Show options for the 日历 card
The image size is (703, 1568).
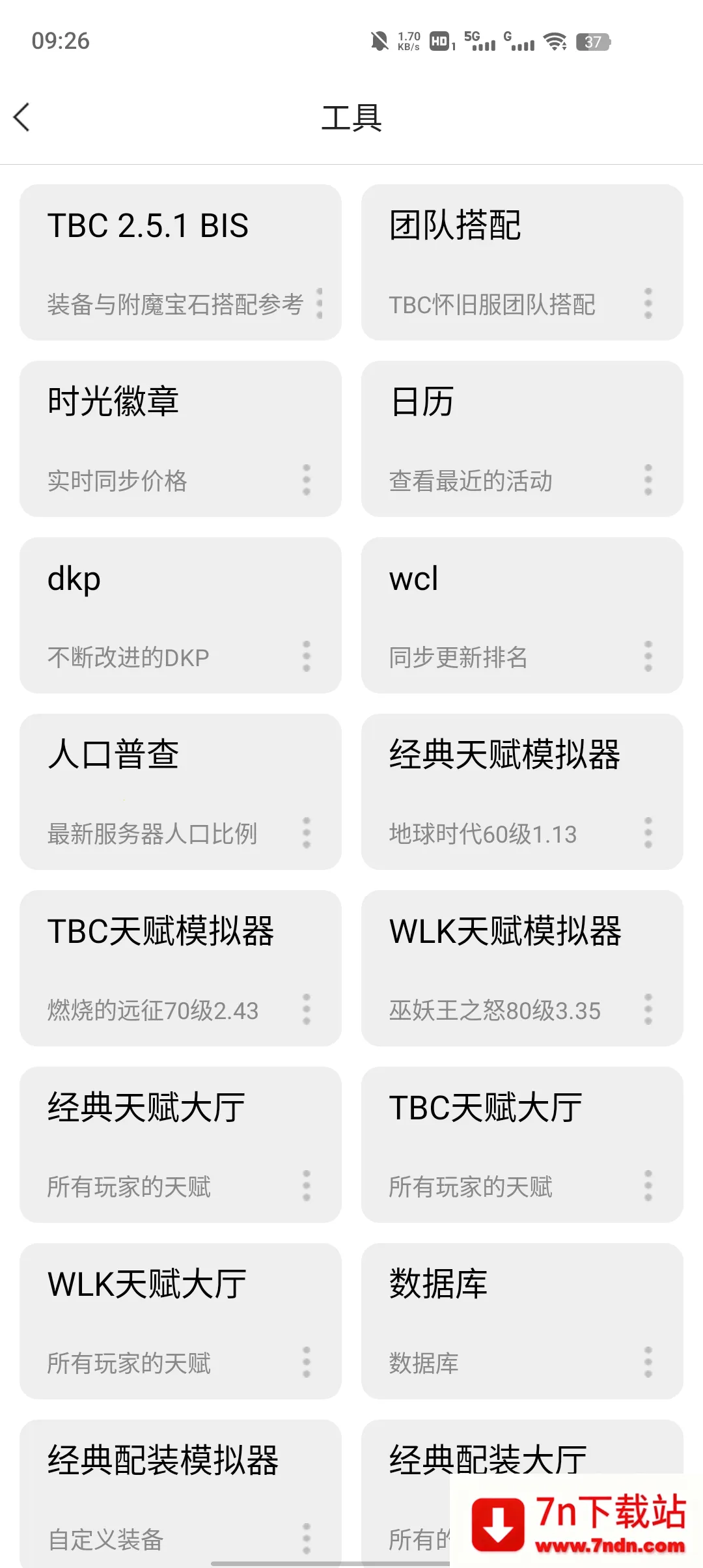pyautogui.click(x=648, y=480)
